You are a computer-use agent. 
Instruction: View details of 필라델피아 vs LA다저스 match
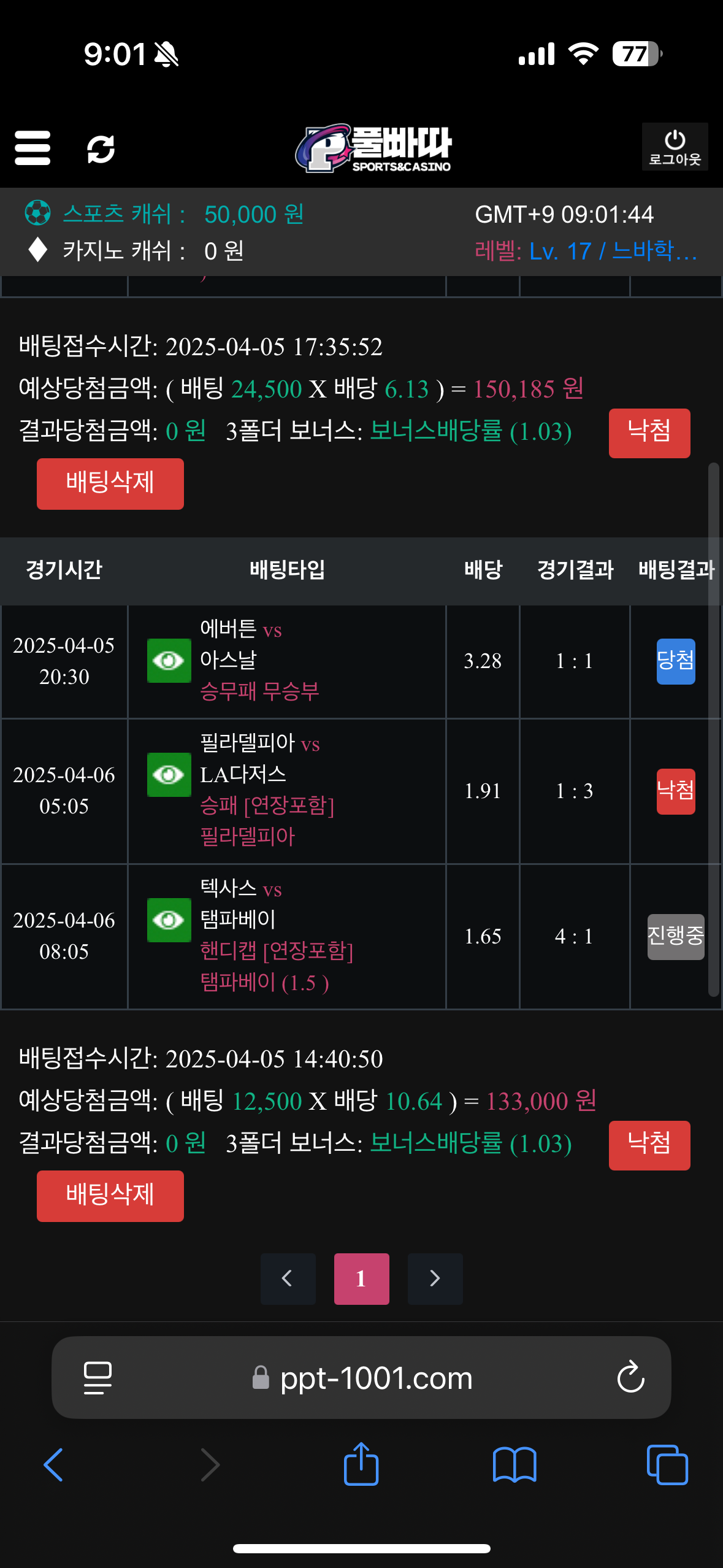169,775
